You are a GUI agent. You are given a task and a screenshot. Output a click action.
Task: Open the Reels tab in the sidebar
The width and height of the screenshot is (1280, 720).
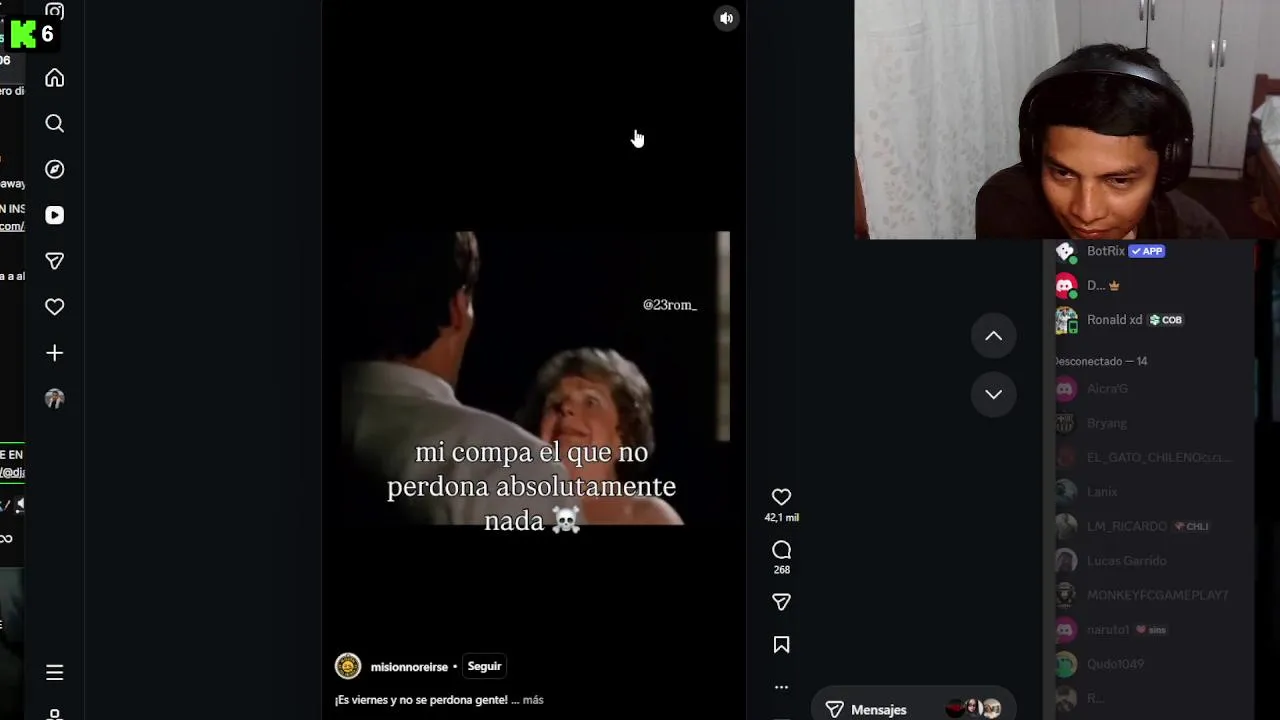[55, 215]
